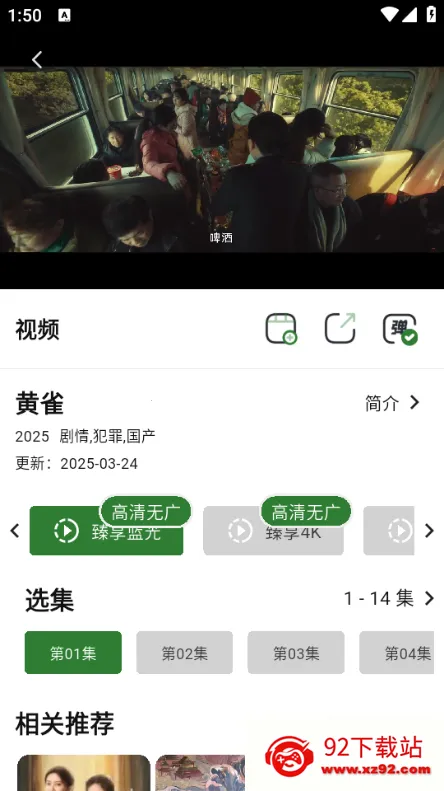Share this video via the share icon
This screenshot has height=791, width=444.
(340, 328)
